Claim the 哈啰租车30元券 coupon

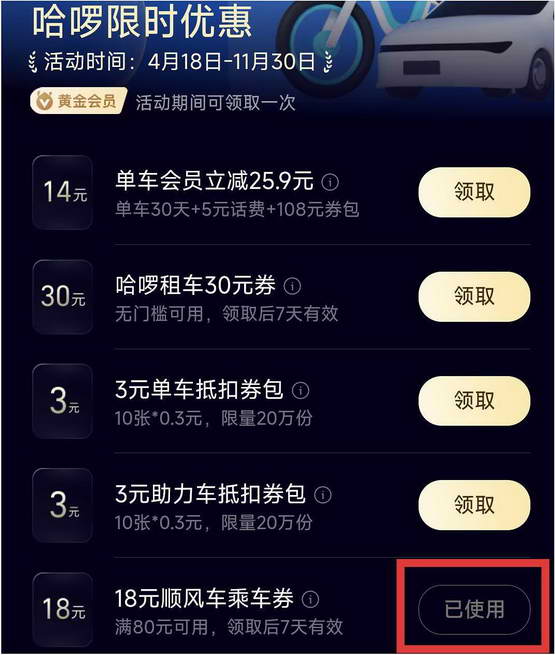coord(474,297)
